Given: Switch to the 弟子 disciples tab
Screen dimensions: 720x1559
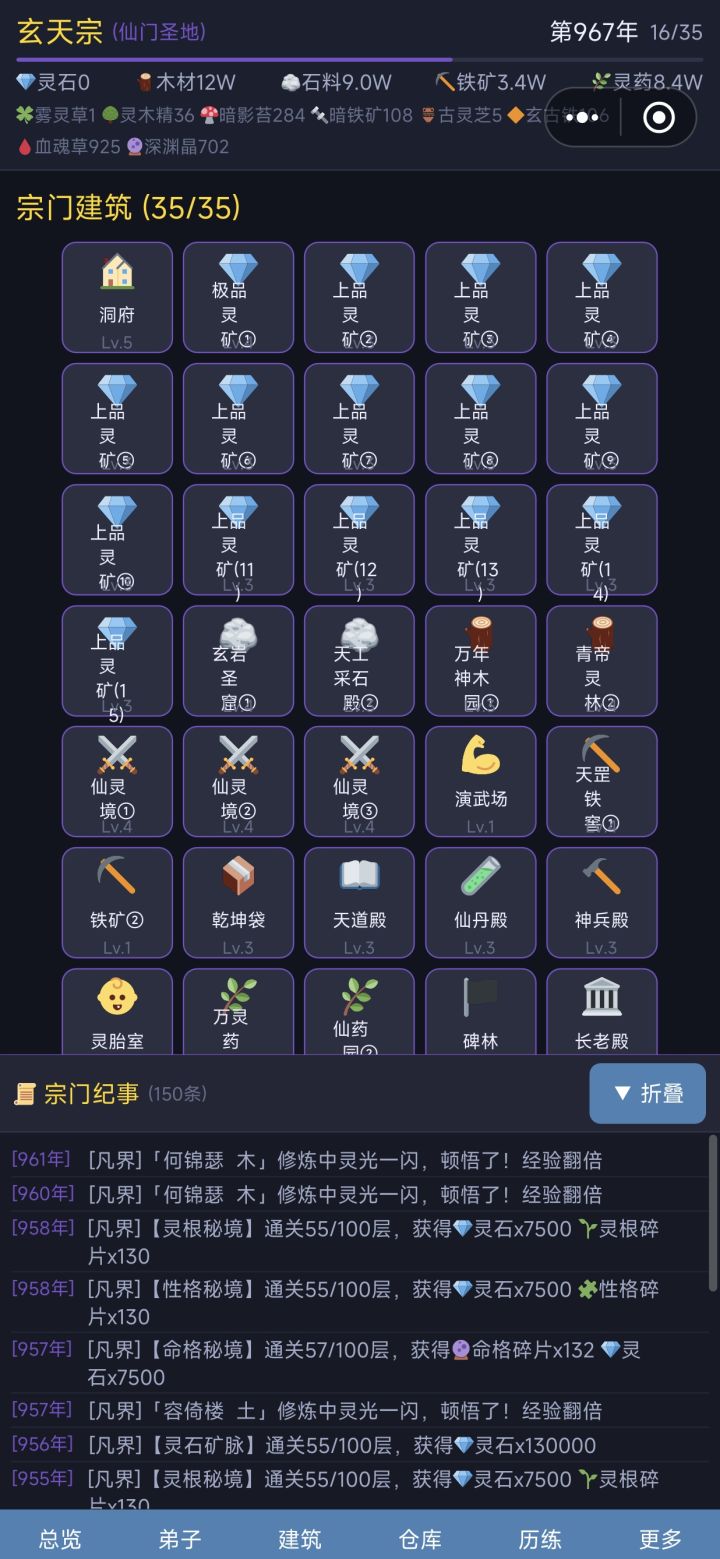Looking at the screenshot, I should 178,1540.
